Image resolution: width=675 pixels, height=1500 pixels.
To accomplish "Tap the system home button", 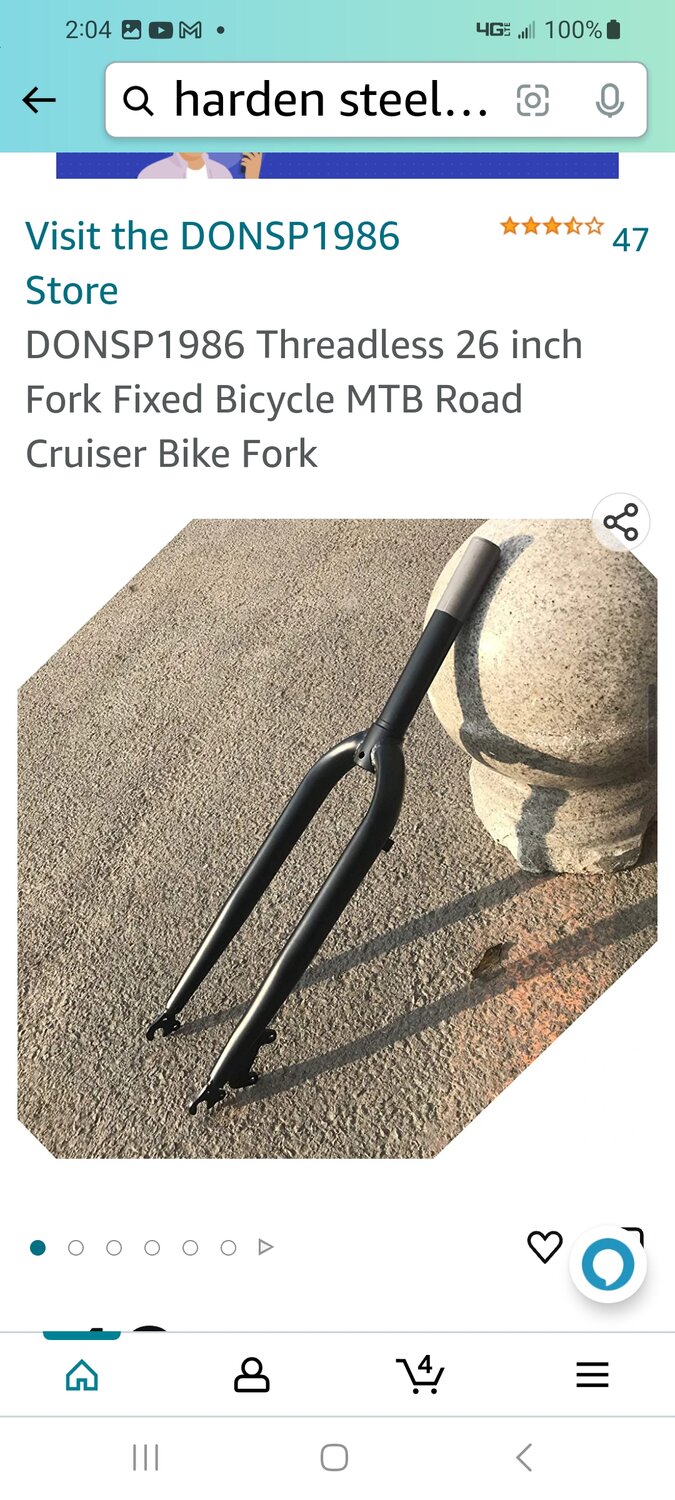I will (x=334, y=1458).
